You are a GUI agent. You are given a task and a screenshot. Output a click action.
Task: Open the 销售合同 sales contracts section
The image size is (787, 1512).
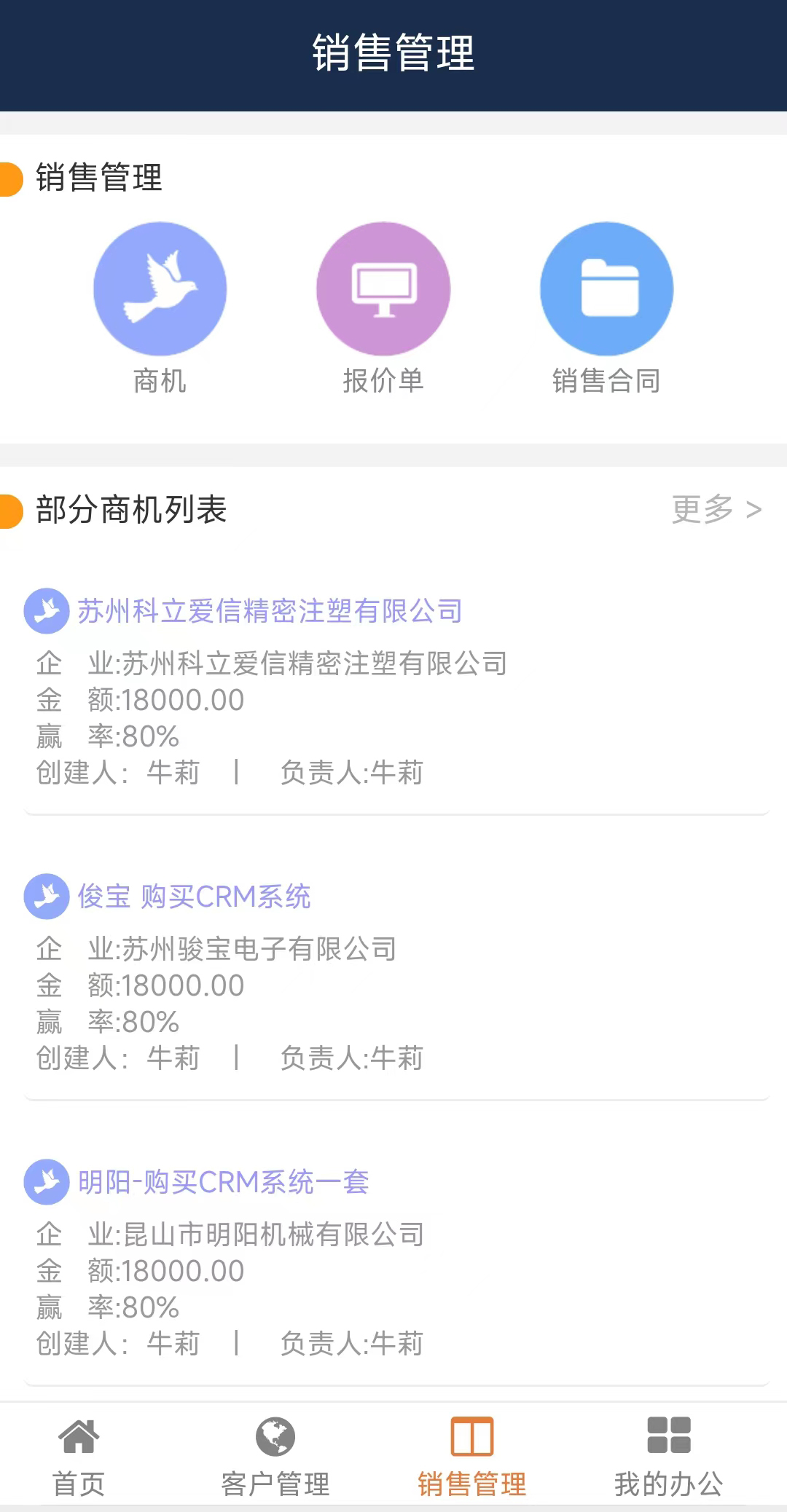pyautogui.click(x=606, y=308)
